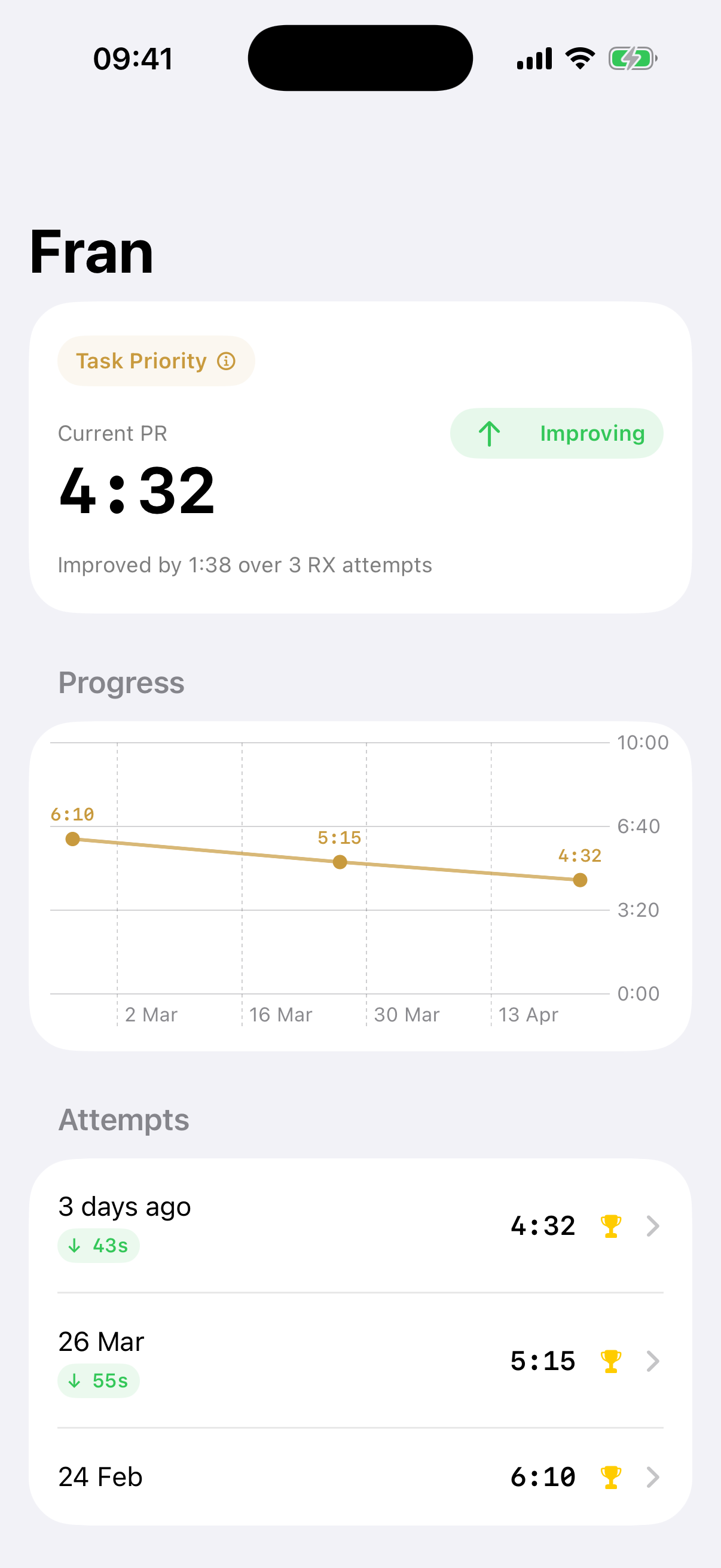Screen dimensions: 721x1568
Task: Toggle the Improving status badge
Action: [x=557, y=434]
